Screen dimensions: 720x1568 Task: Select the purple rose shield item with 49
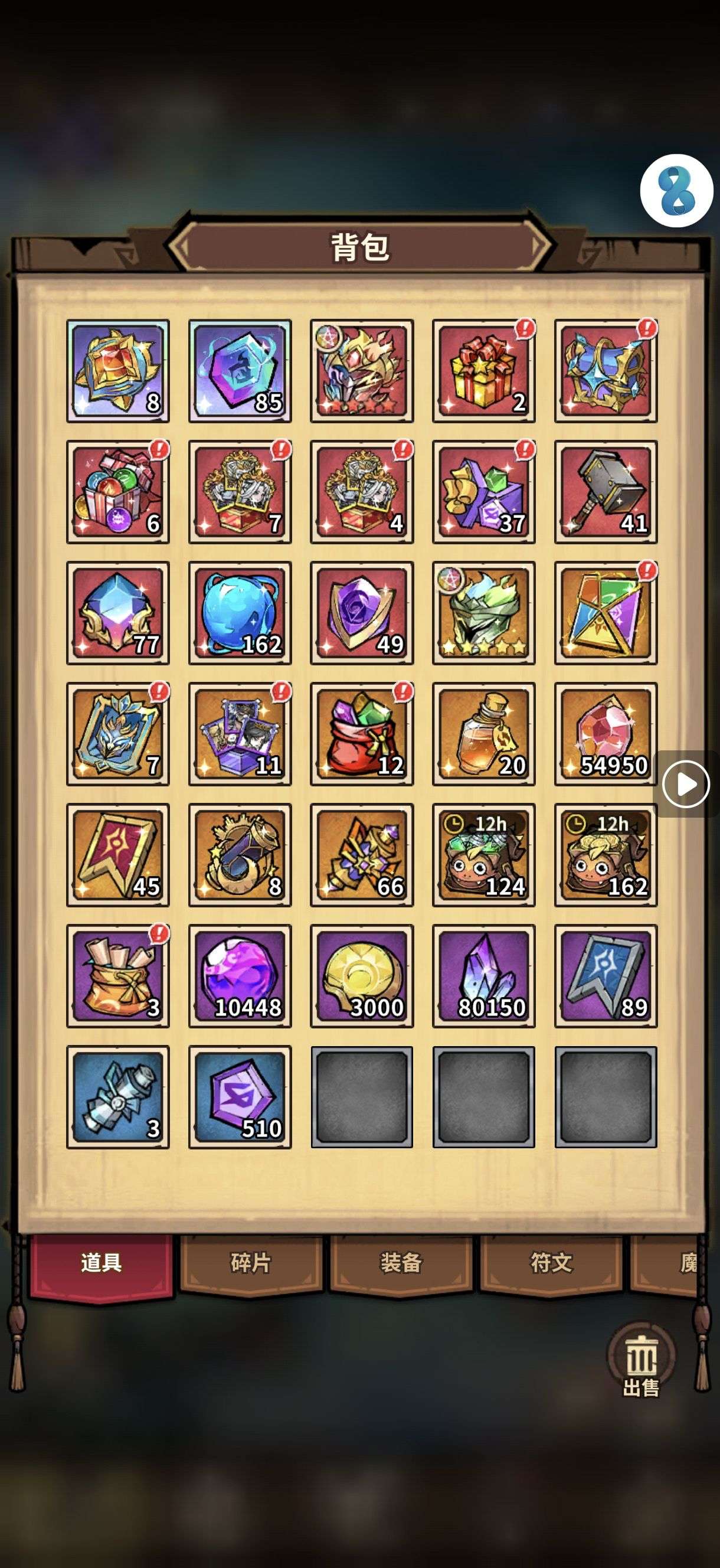point(362,612)
